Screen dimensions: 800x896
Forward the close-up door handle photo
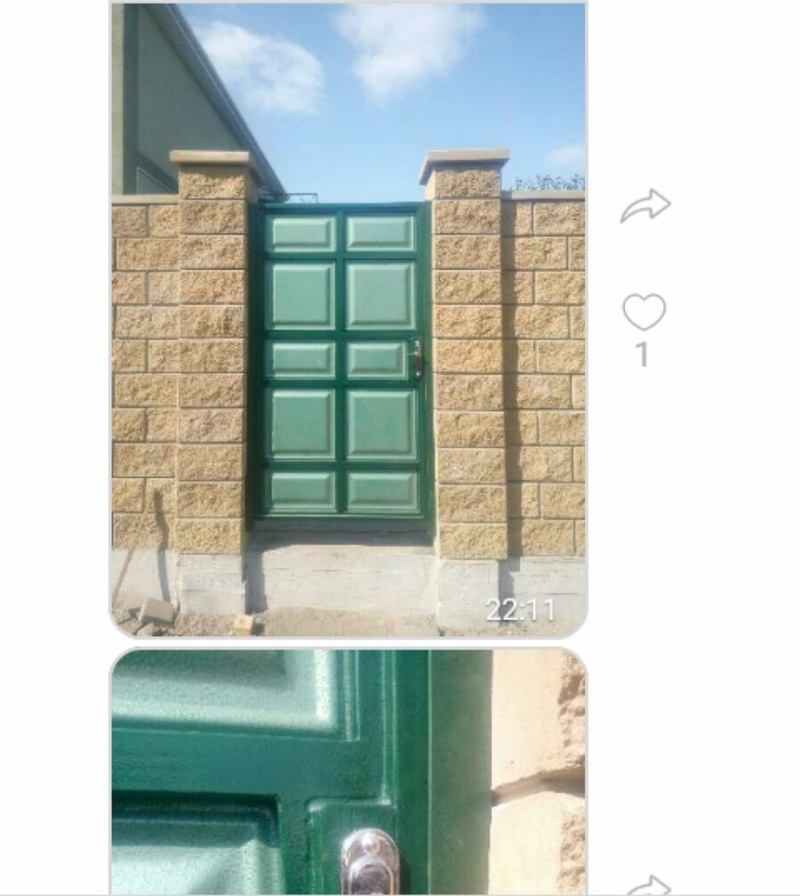click(x=646, y=886)
